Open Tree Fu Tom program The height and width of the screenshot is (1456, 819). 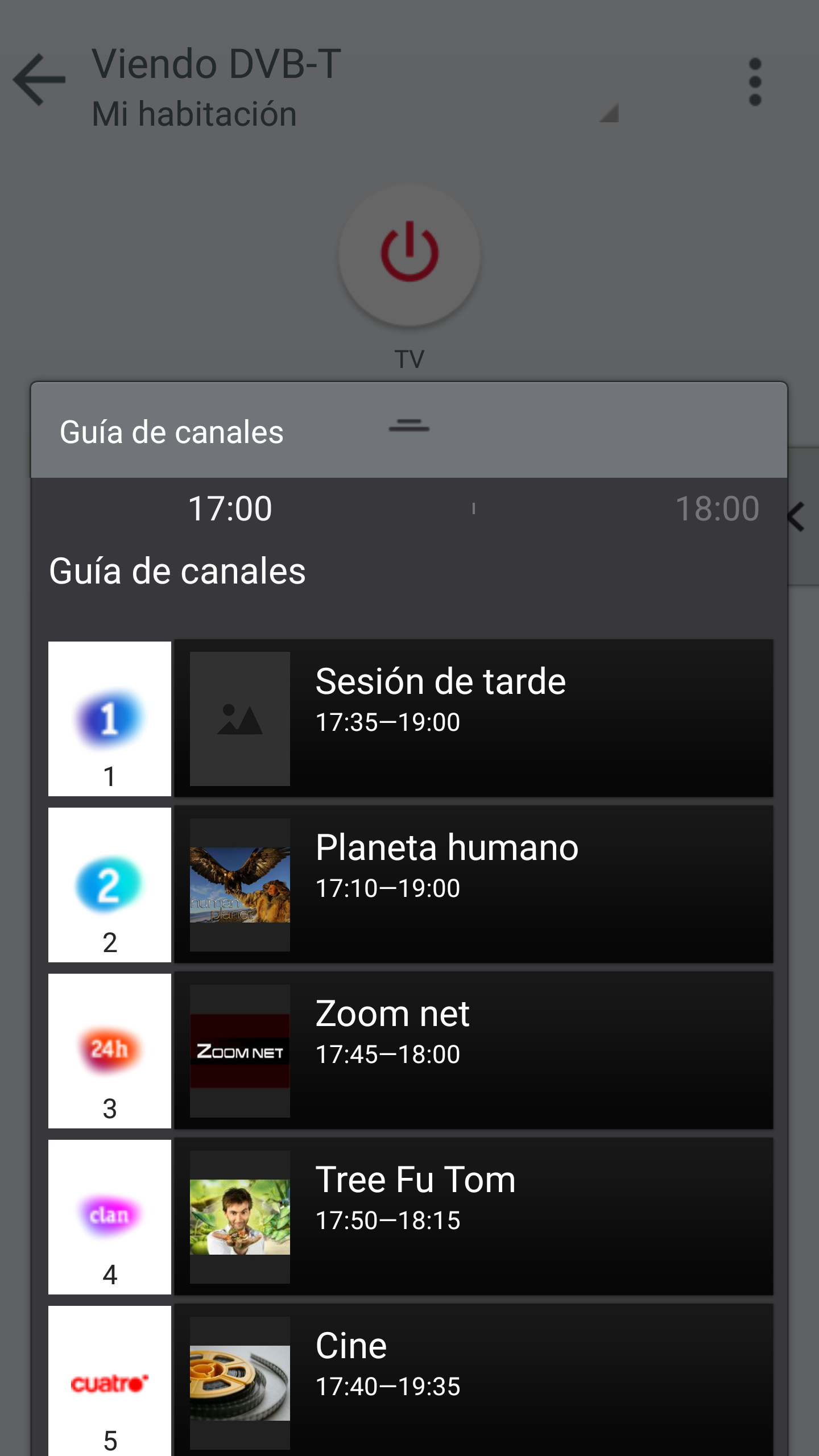(x=473, y=1217)
